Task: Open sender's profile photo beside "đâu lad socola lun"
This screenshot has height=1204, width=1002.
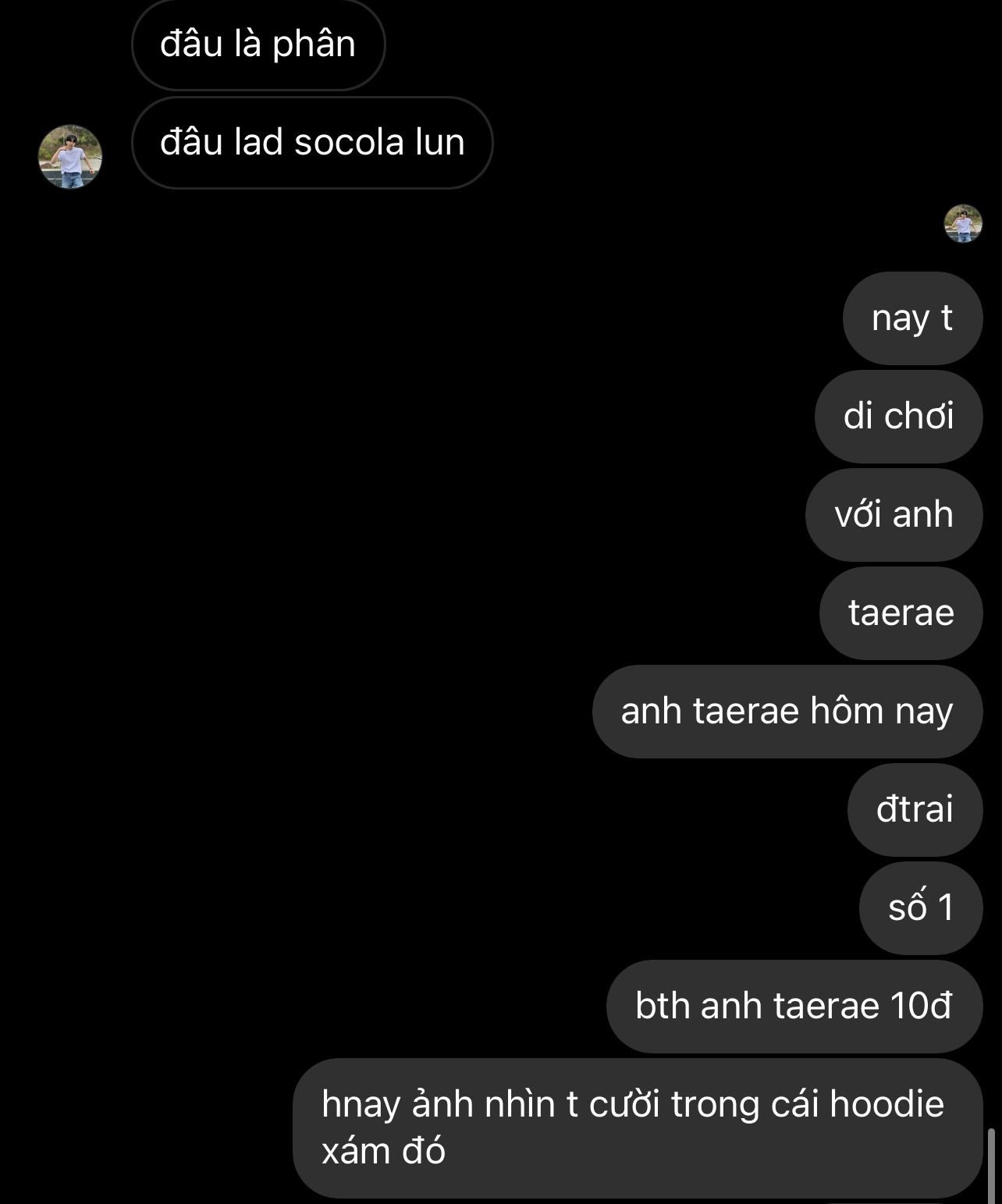Action: 70,157
